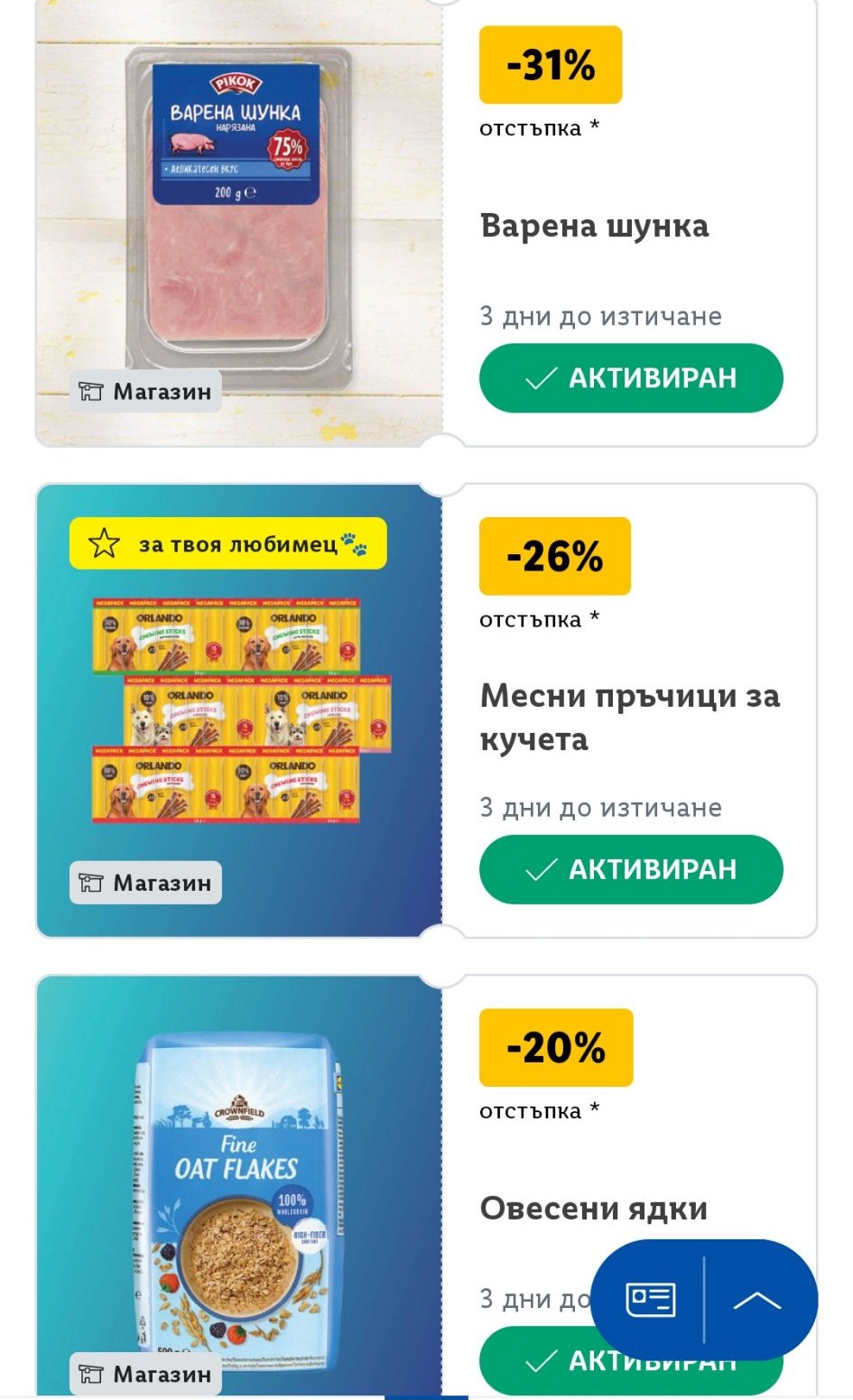Image resolution: width=853 pixels, height=1400 pixels.
Task: Show the loyalty card
Action: [x=650, y=1300]
